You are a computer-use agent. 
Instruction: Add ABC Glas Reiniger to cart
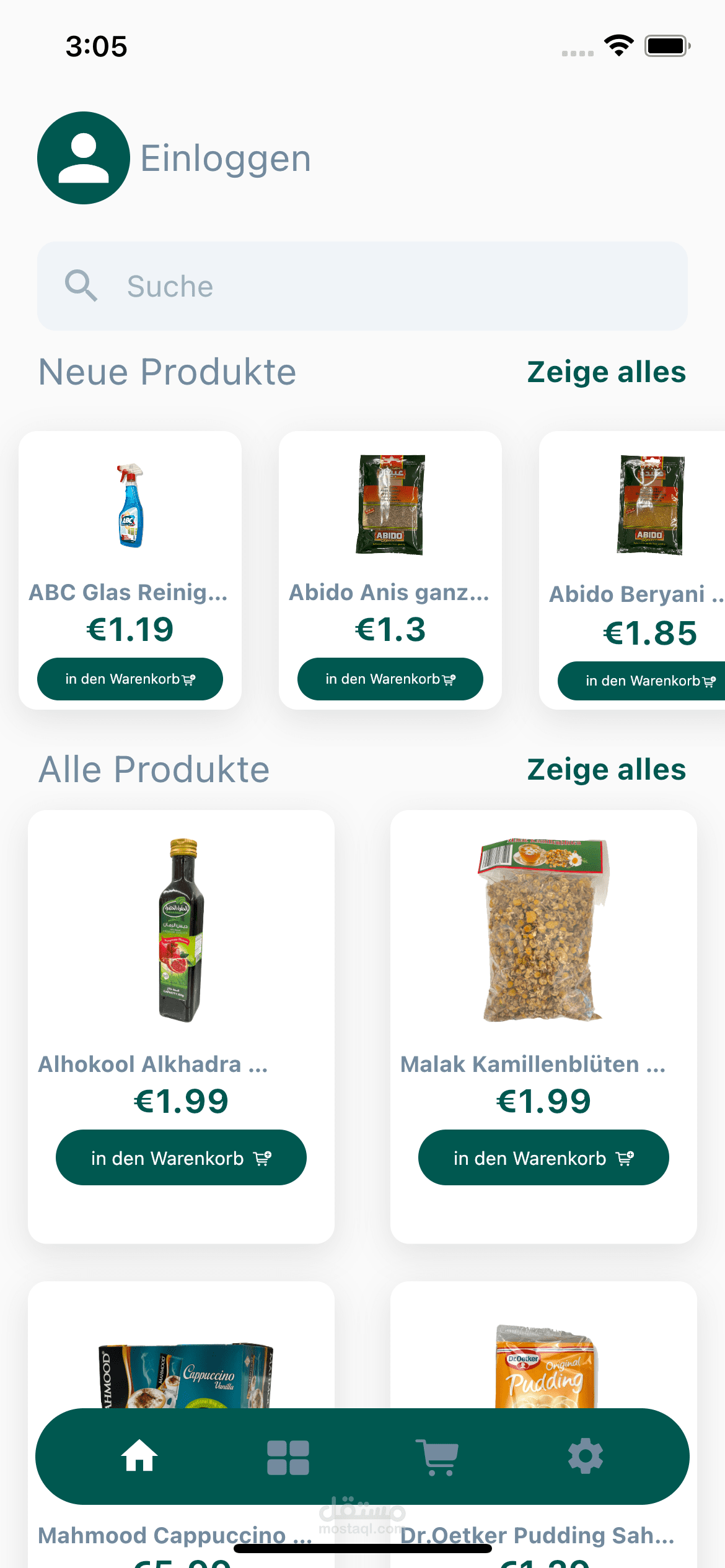coord(130,679)
